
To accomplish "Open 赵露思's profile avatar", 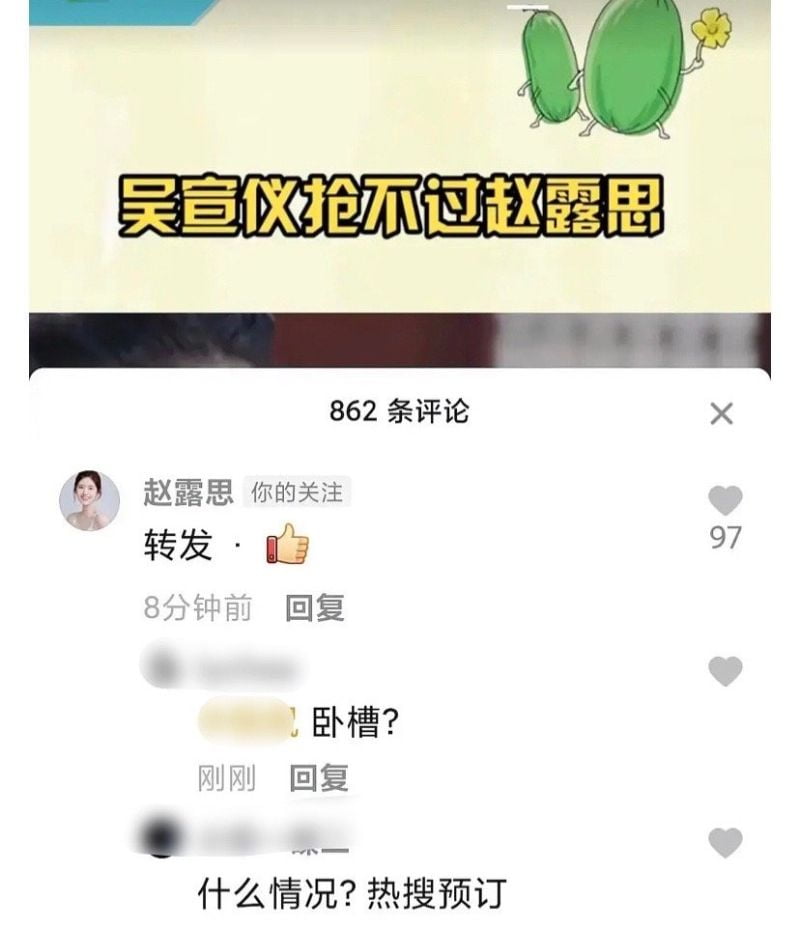I will coord(89,500).
